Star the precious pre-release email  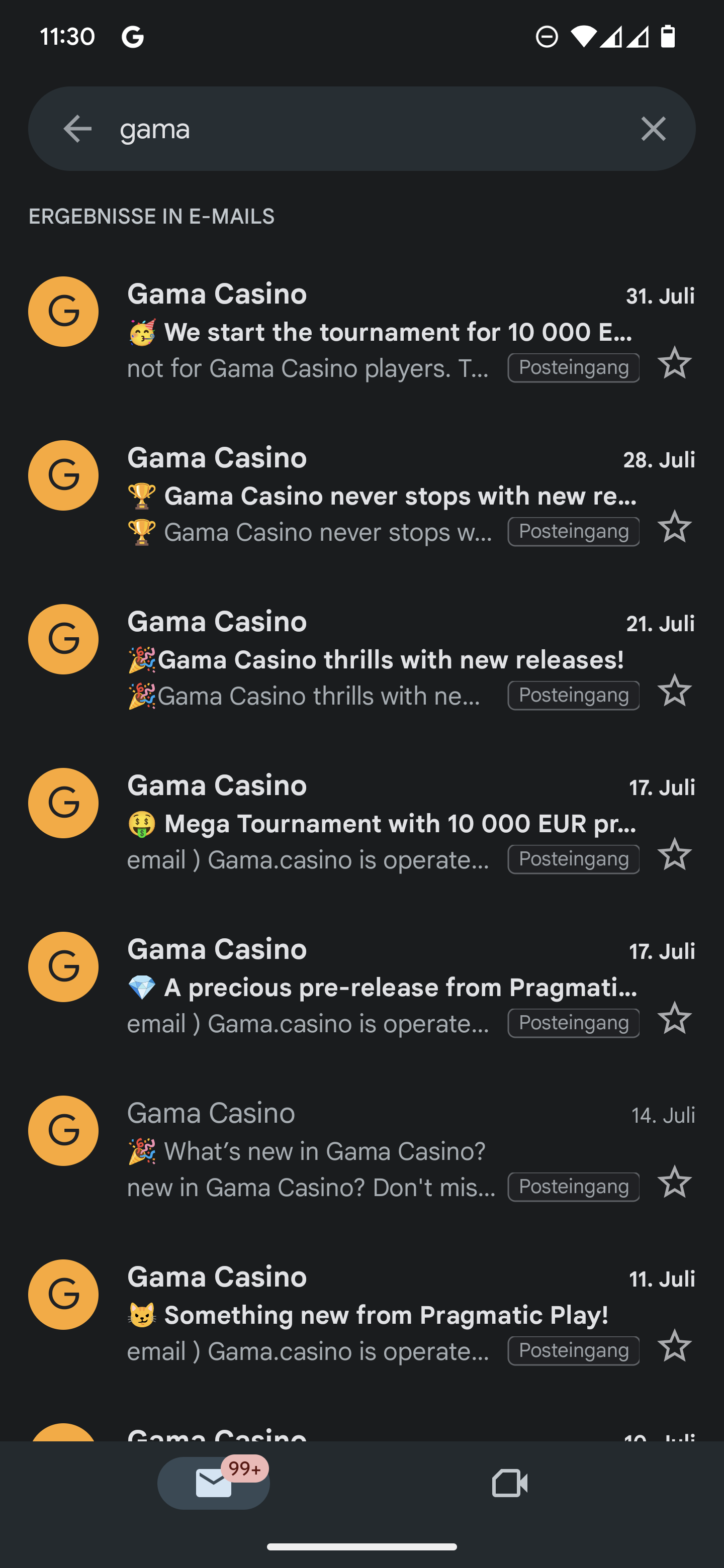click(x=674, y=1018)
